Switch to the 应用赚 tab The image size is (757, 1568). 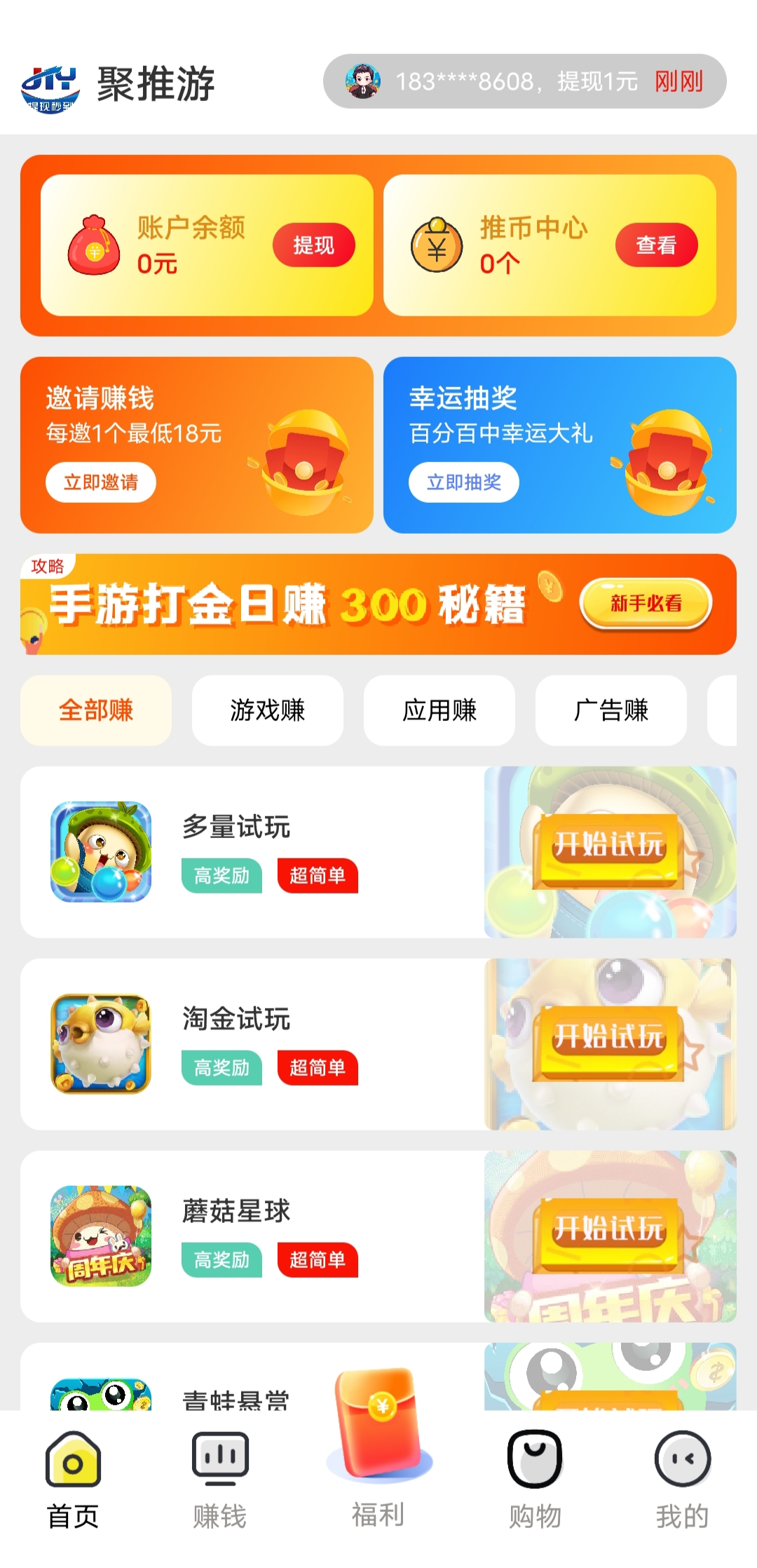coord(439,710)
